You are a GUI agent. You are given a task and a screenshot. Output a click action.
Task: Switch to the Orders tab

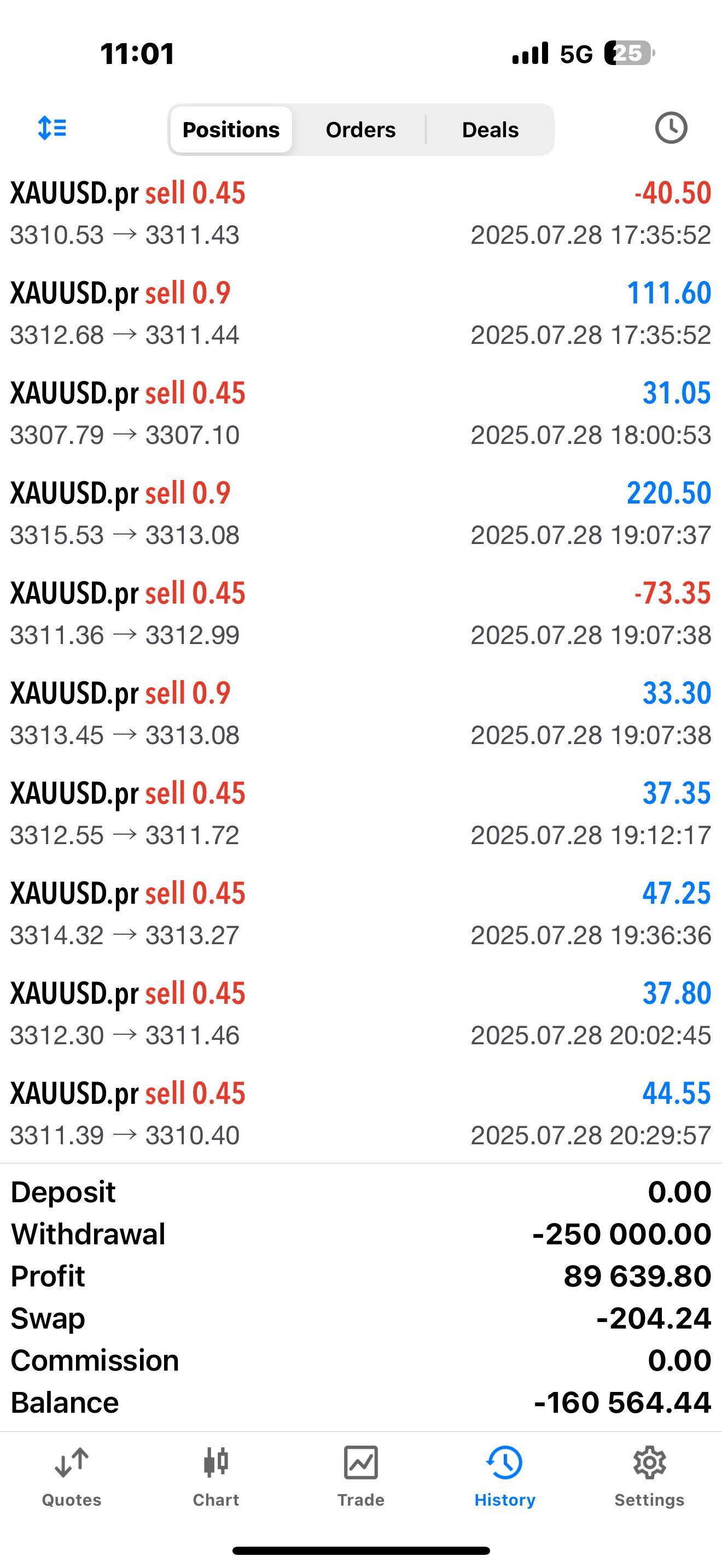click(360, 129)
